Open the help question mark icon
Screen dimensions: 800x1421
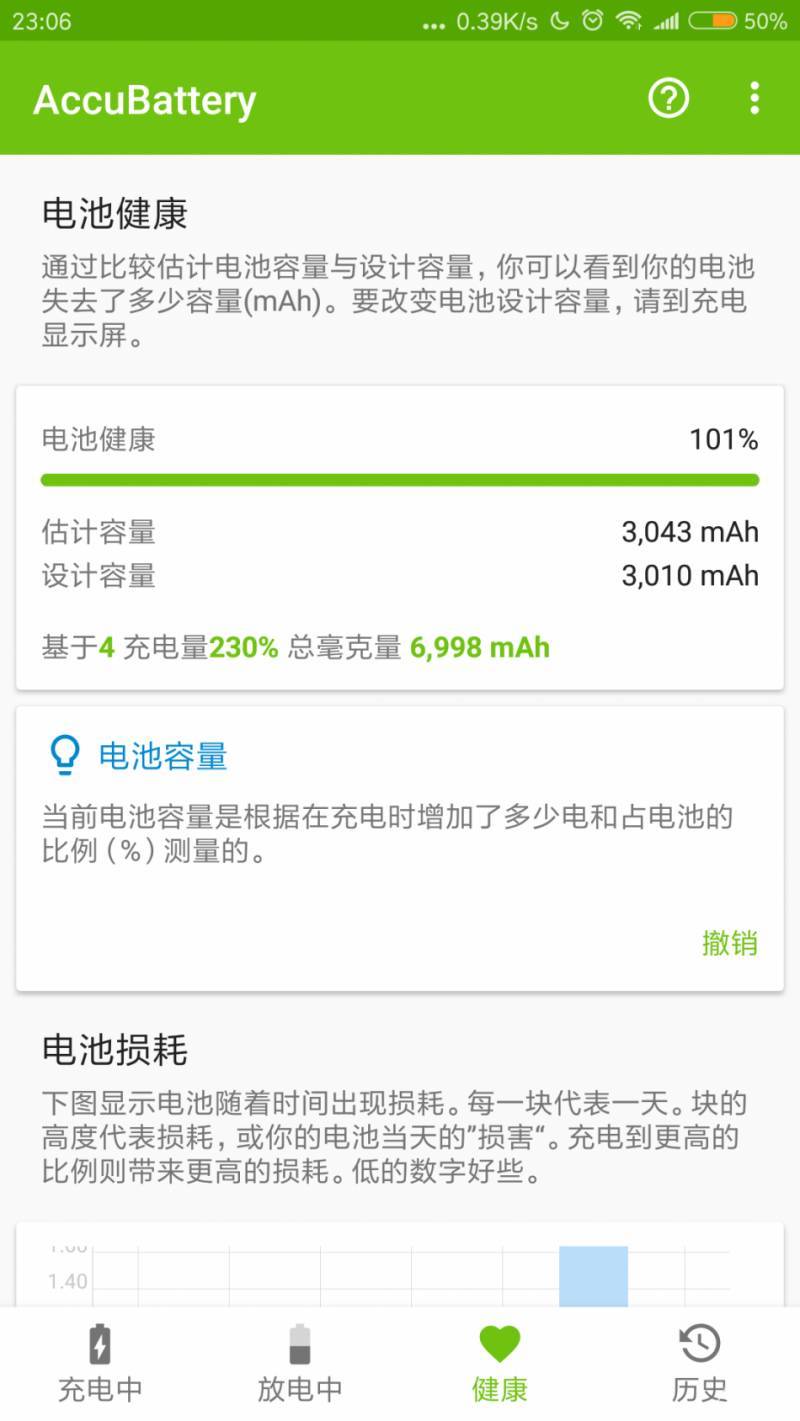pos(669,98)
